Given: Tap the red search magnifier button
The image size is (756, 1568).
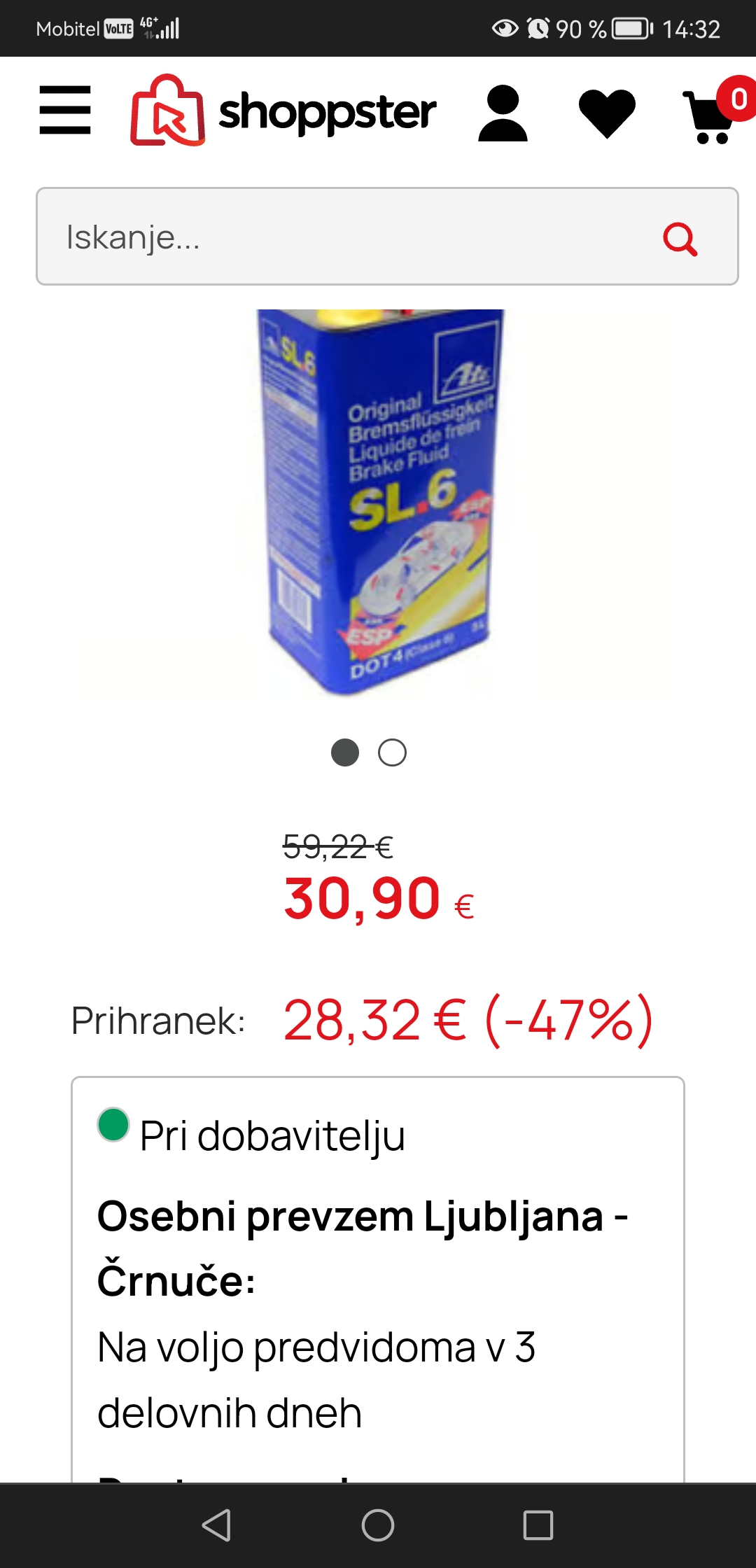Looking at the screenshot, I should (x=680, y=239).
